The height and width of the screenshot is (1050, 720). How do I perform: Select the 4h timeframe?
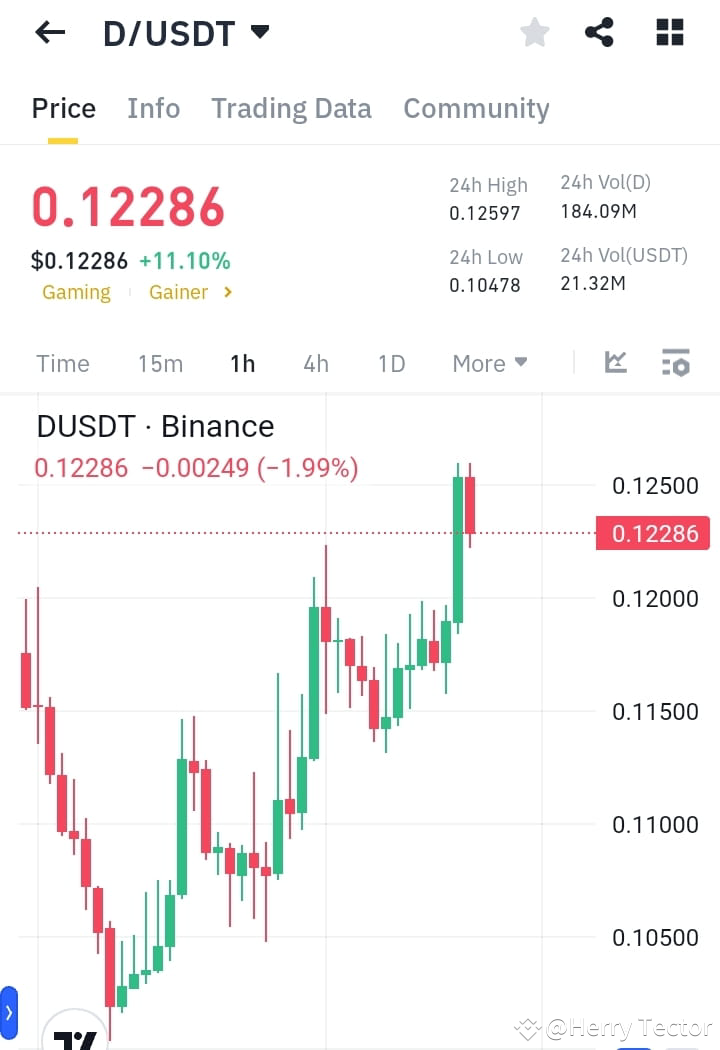[x=316, y=364]
